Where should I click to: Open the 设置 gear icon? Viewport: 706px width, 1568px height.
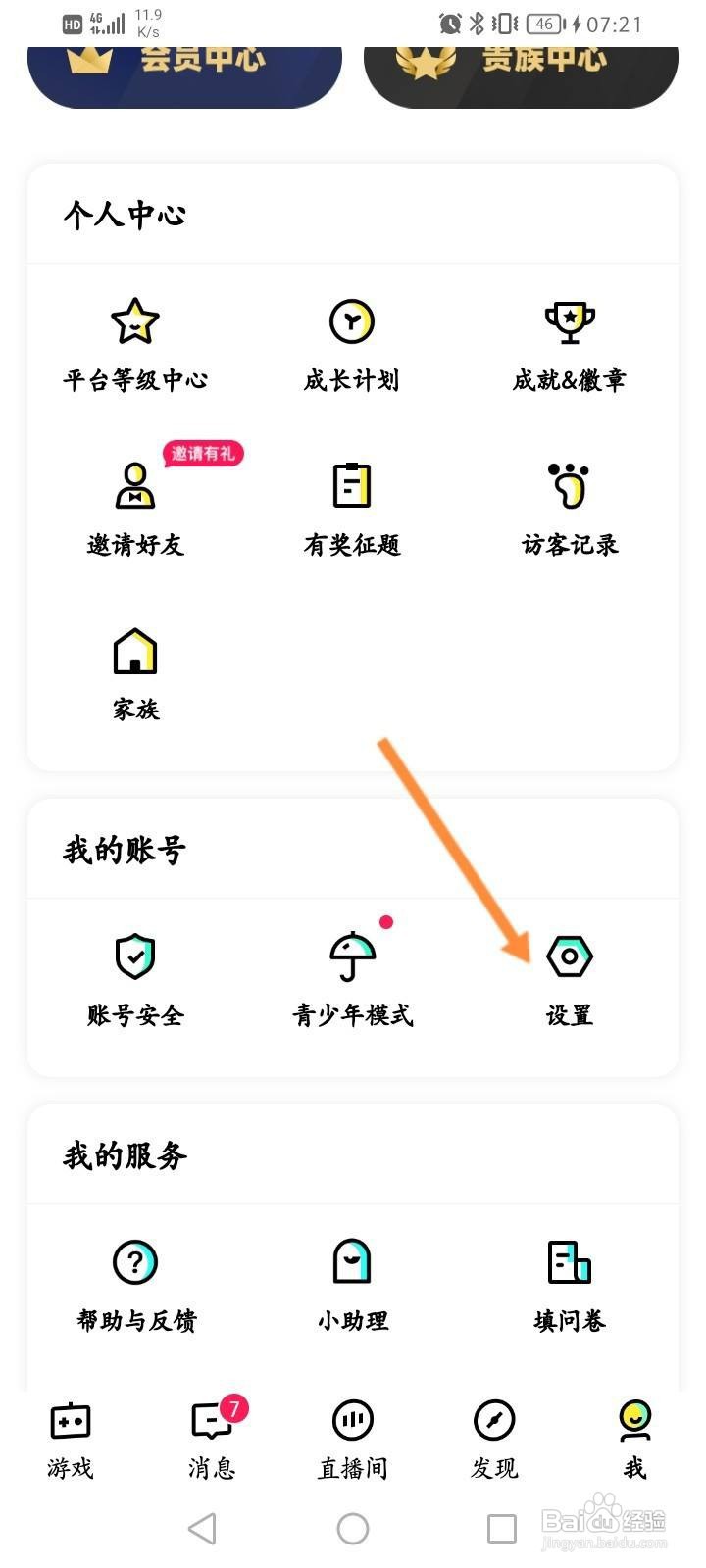pos(569,957)
